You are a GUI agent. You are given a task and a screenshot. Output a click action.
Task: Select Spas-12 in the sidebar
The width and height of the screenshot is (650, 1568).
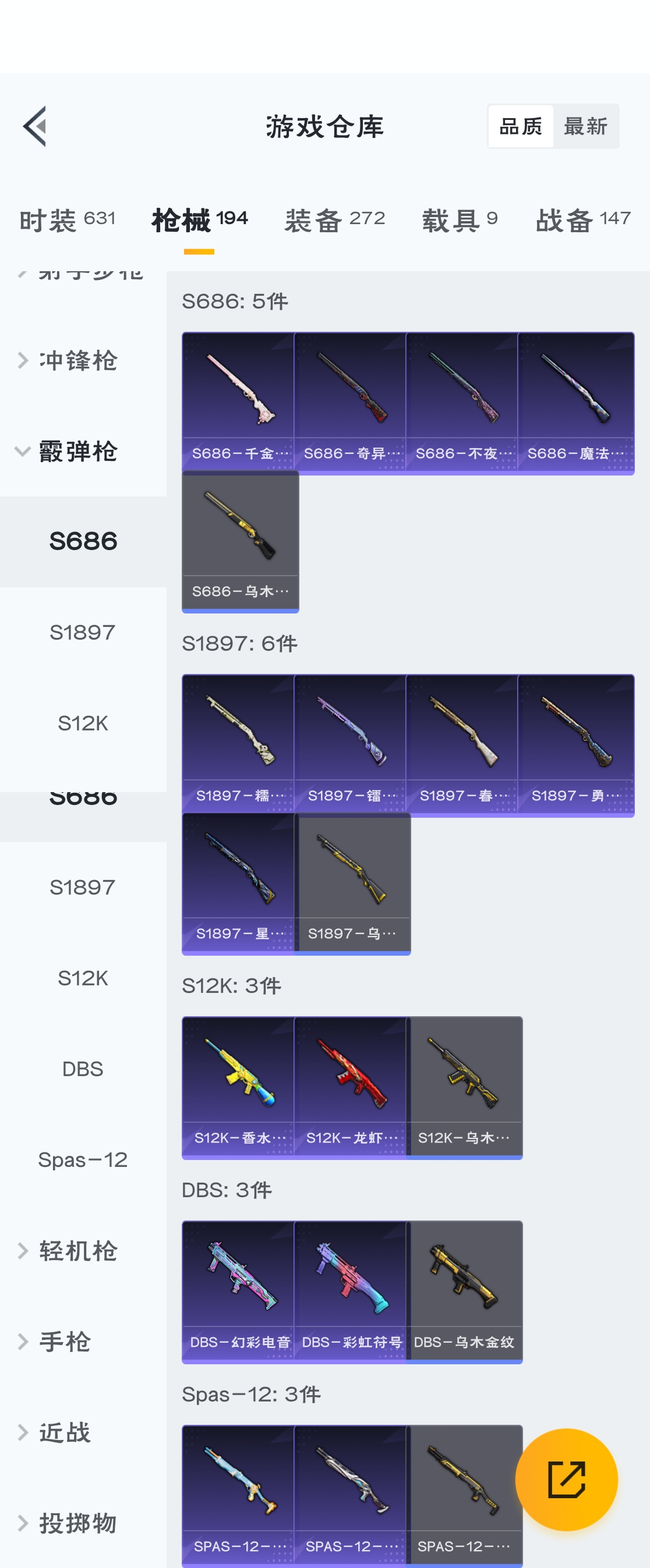[83, 1159]
